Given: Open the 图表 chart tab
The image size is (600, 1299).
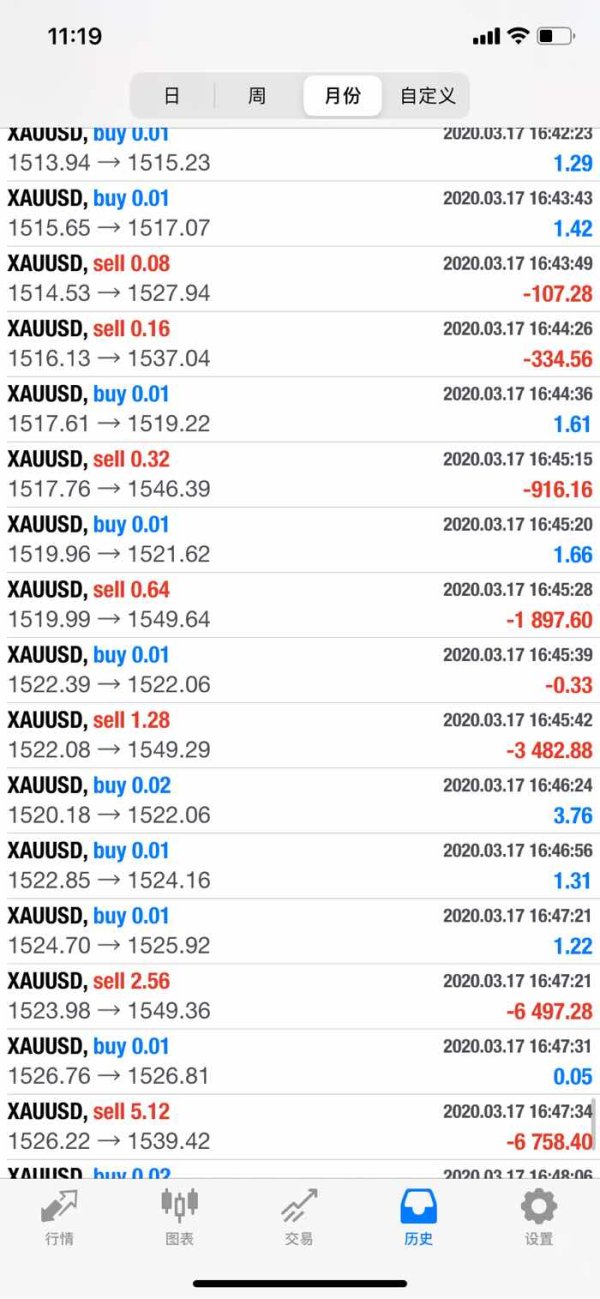Looking at the screenshot, I should tap(179, 1217).
